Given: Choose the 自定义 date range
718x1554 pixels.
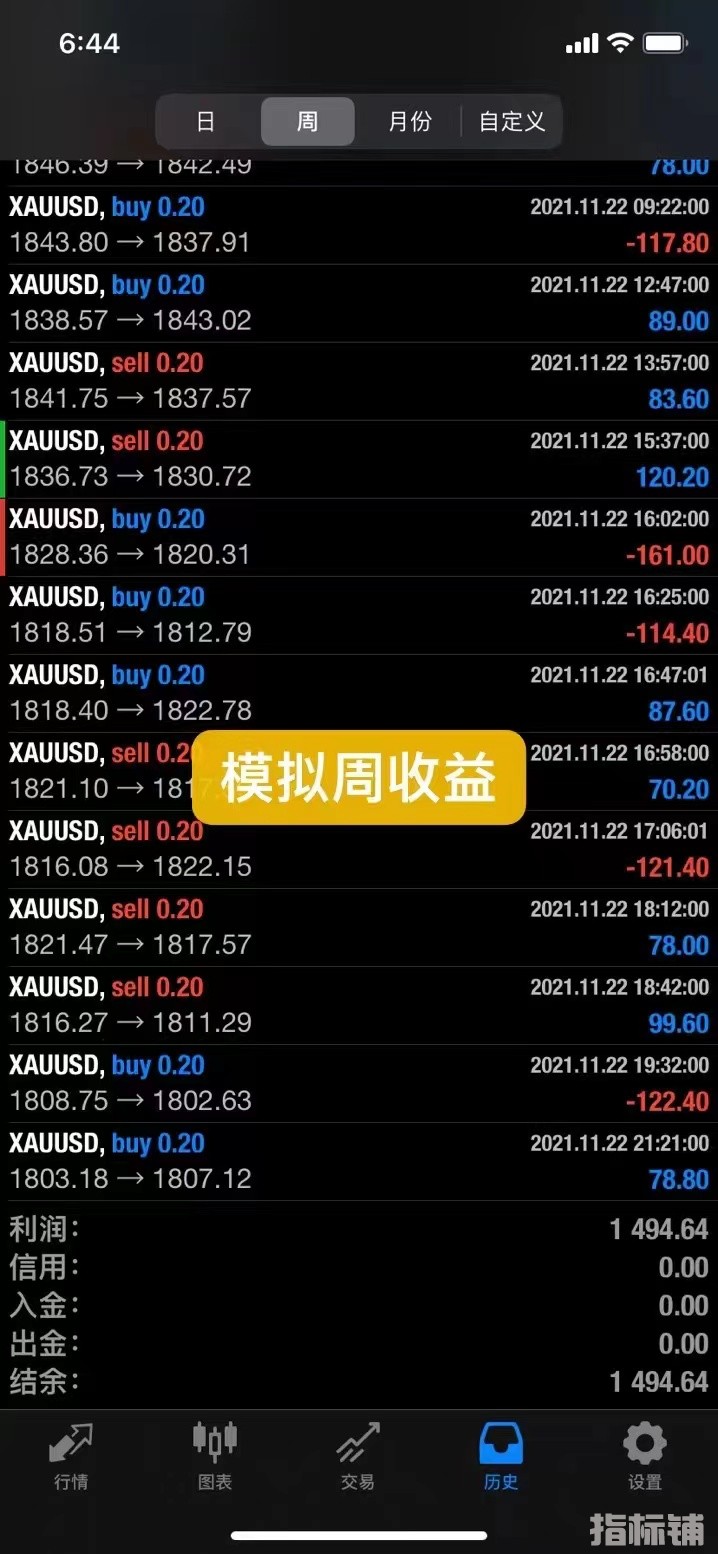Looking at the screenshot, I should tap(512, 122).
